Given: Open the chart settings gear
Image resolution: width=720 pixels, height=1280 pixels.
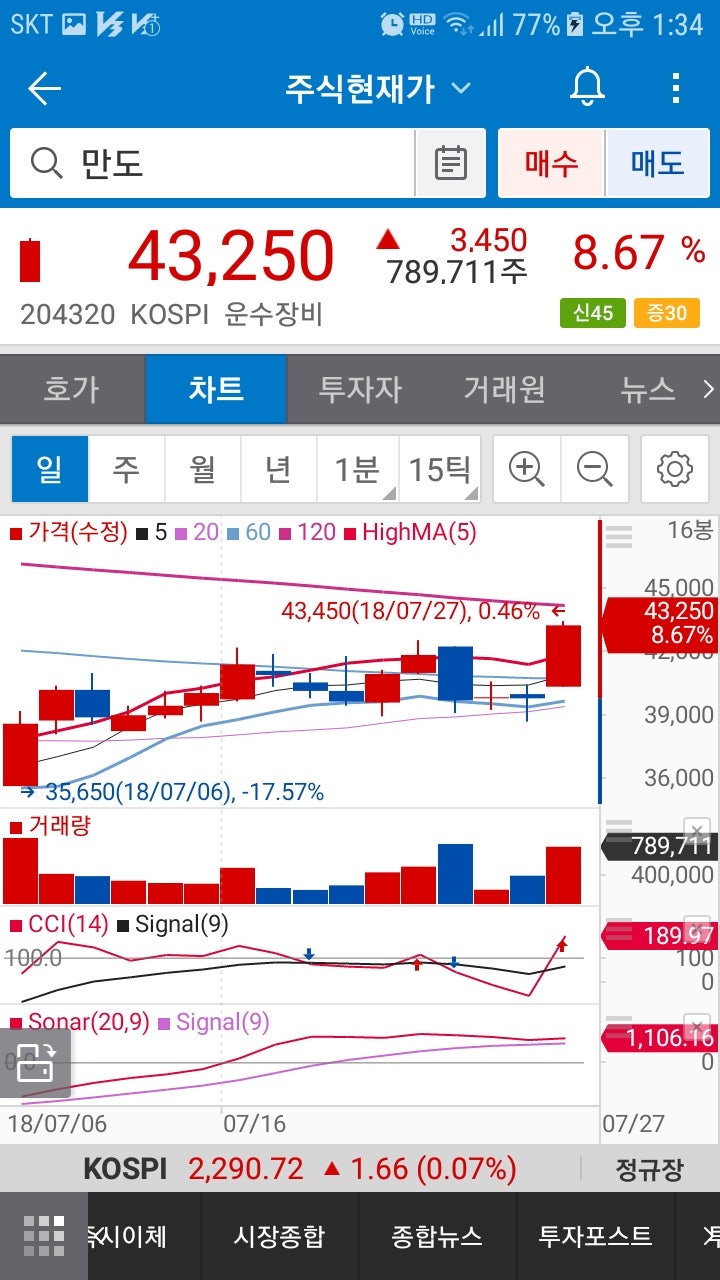Looking at the screenshot, I should [674, 468].
